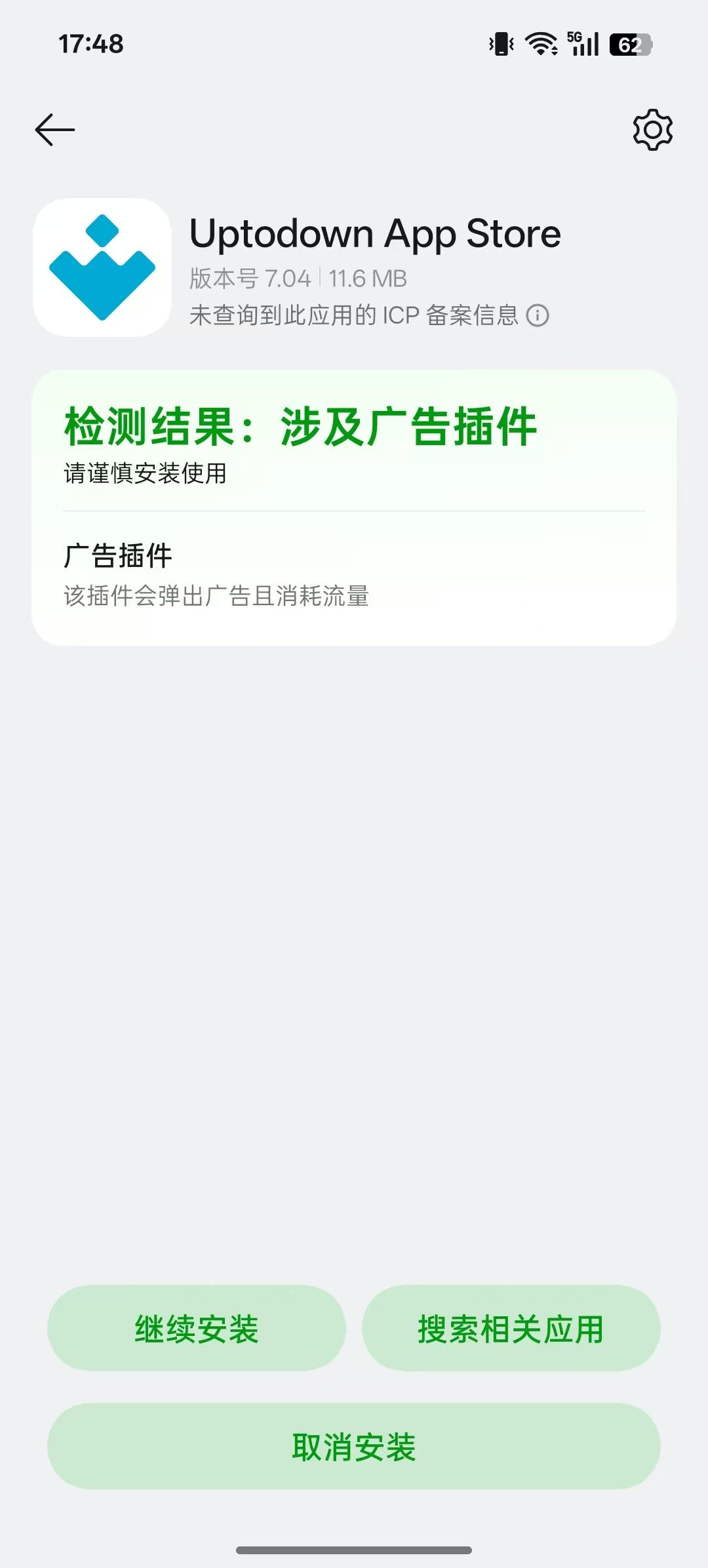Continue installing with 继续安装
The image size is (708, 1568).
point(196,1328)
